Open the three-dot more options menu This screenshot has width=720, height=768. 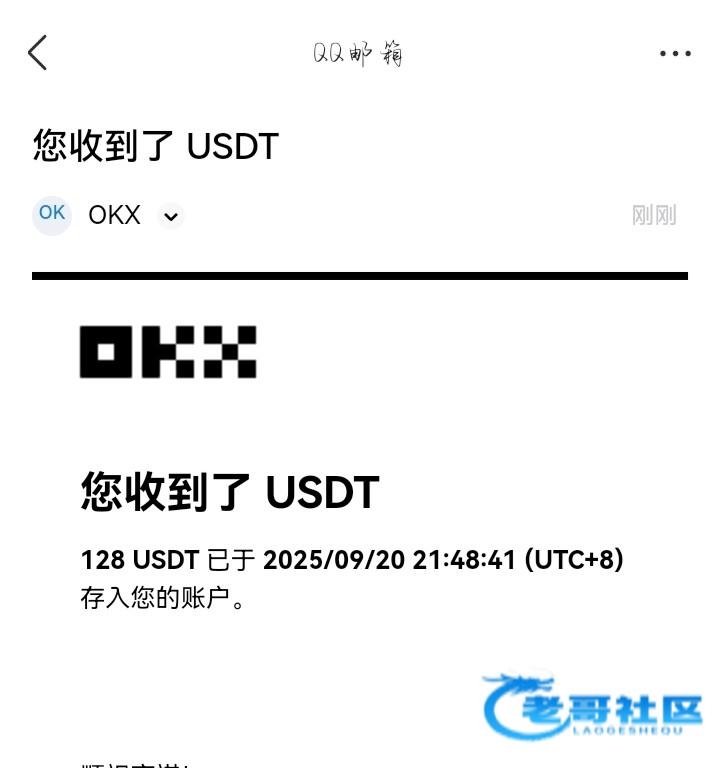pyautogui.click(x=675, y=54)
